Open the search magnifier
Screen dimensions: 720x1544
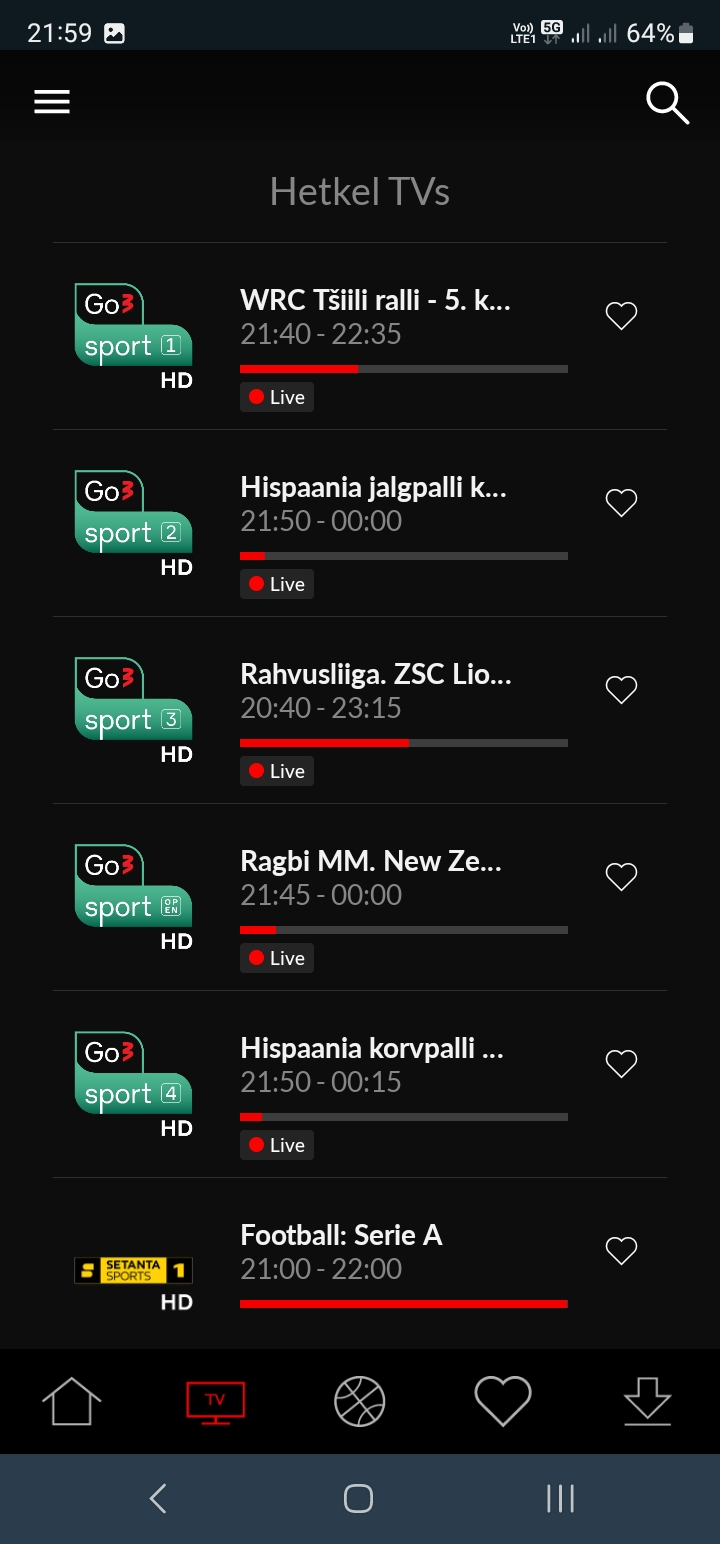click(667, 103)
